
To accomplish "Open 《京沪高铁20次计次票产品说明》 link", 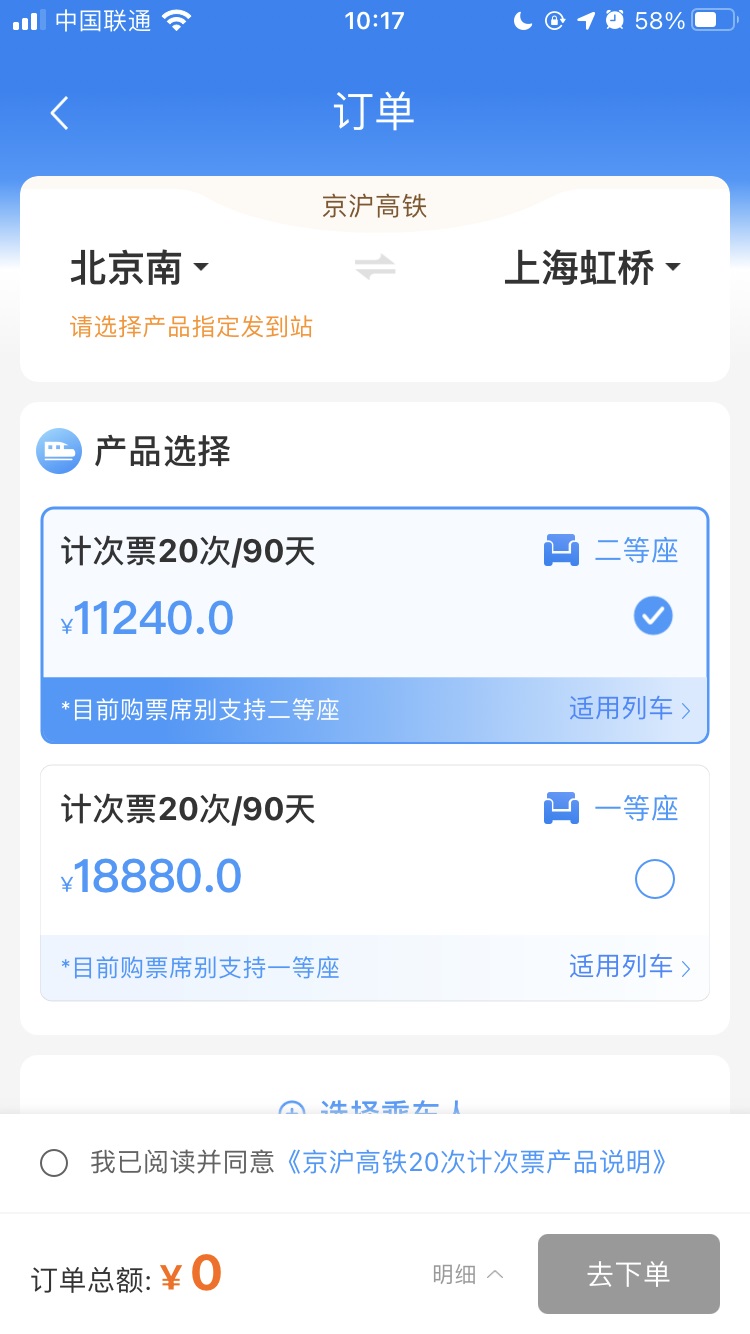I will click(x=477, y=1162).
